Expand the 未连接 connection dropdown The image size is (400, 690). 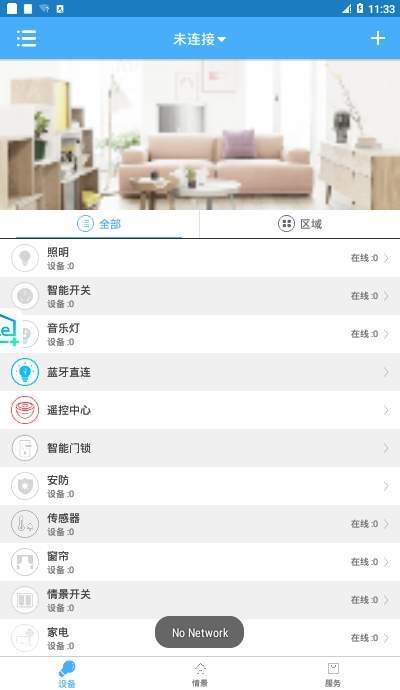[x=199, y=39]
